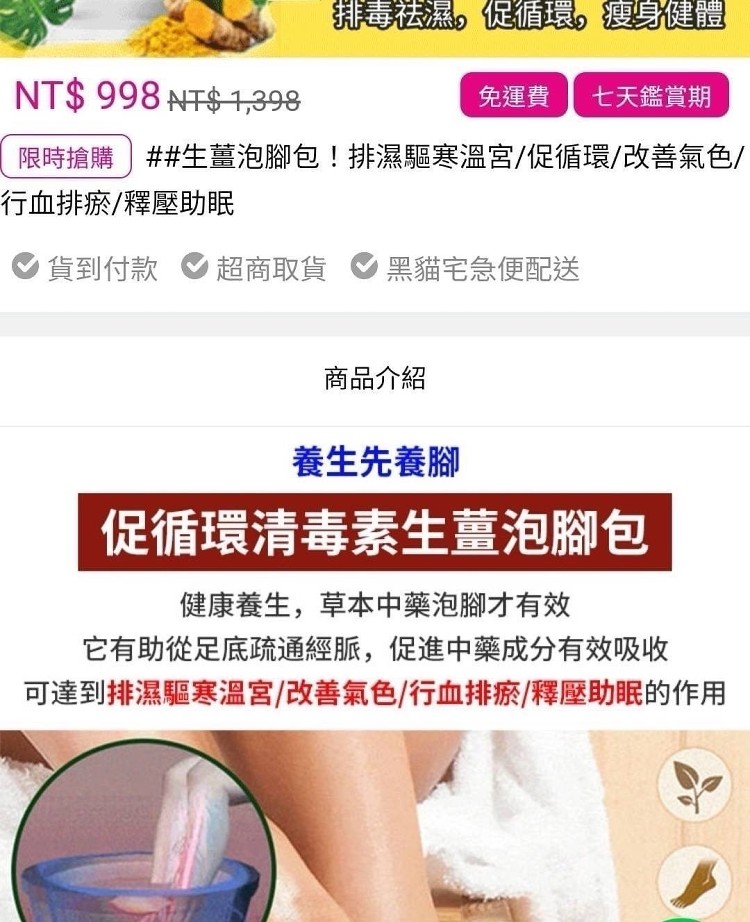Tap the 七天鑑賞期 badge
This screenshot has height=922, width=750.
click(651, 96)
